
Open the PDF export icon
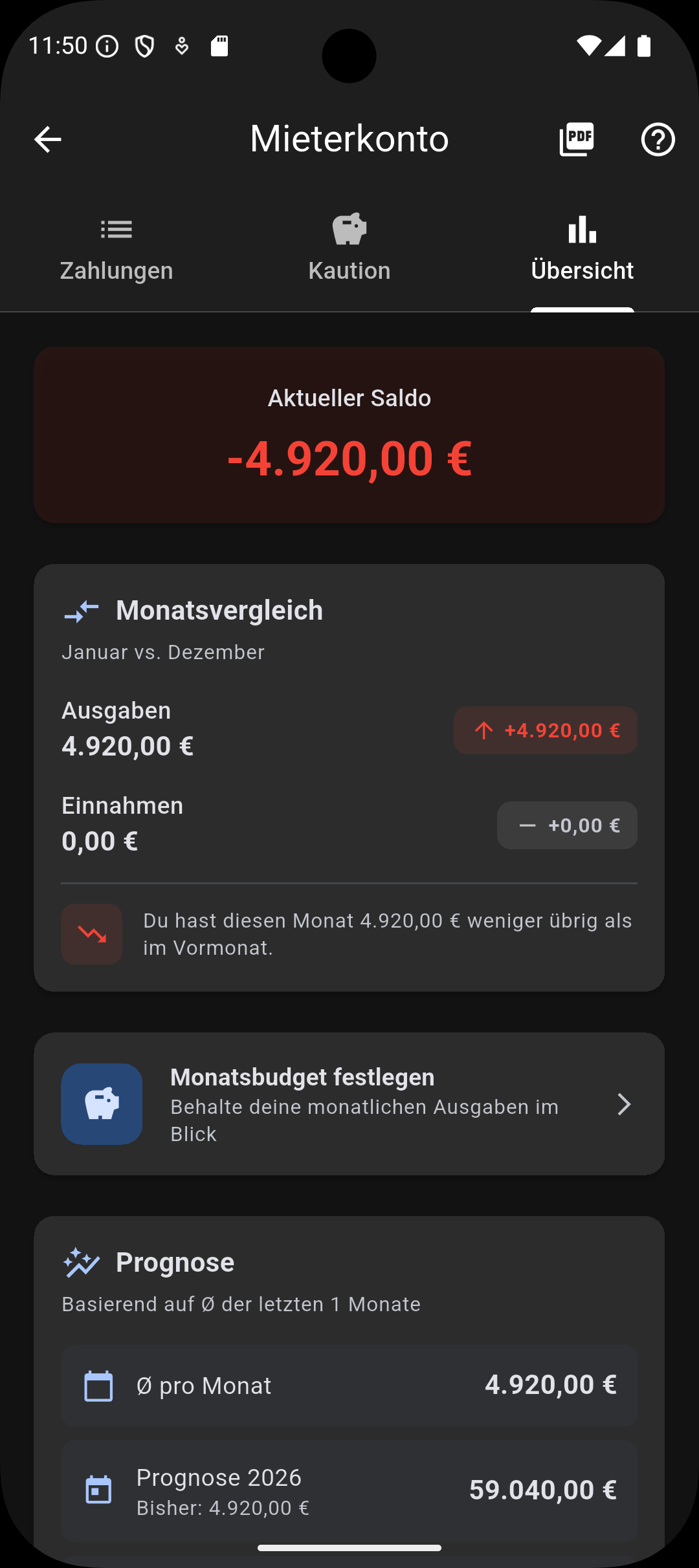pyautogui.click(x=577, y=138)
